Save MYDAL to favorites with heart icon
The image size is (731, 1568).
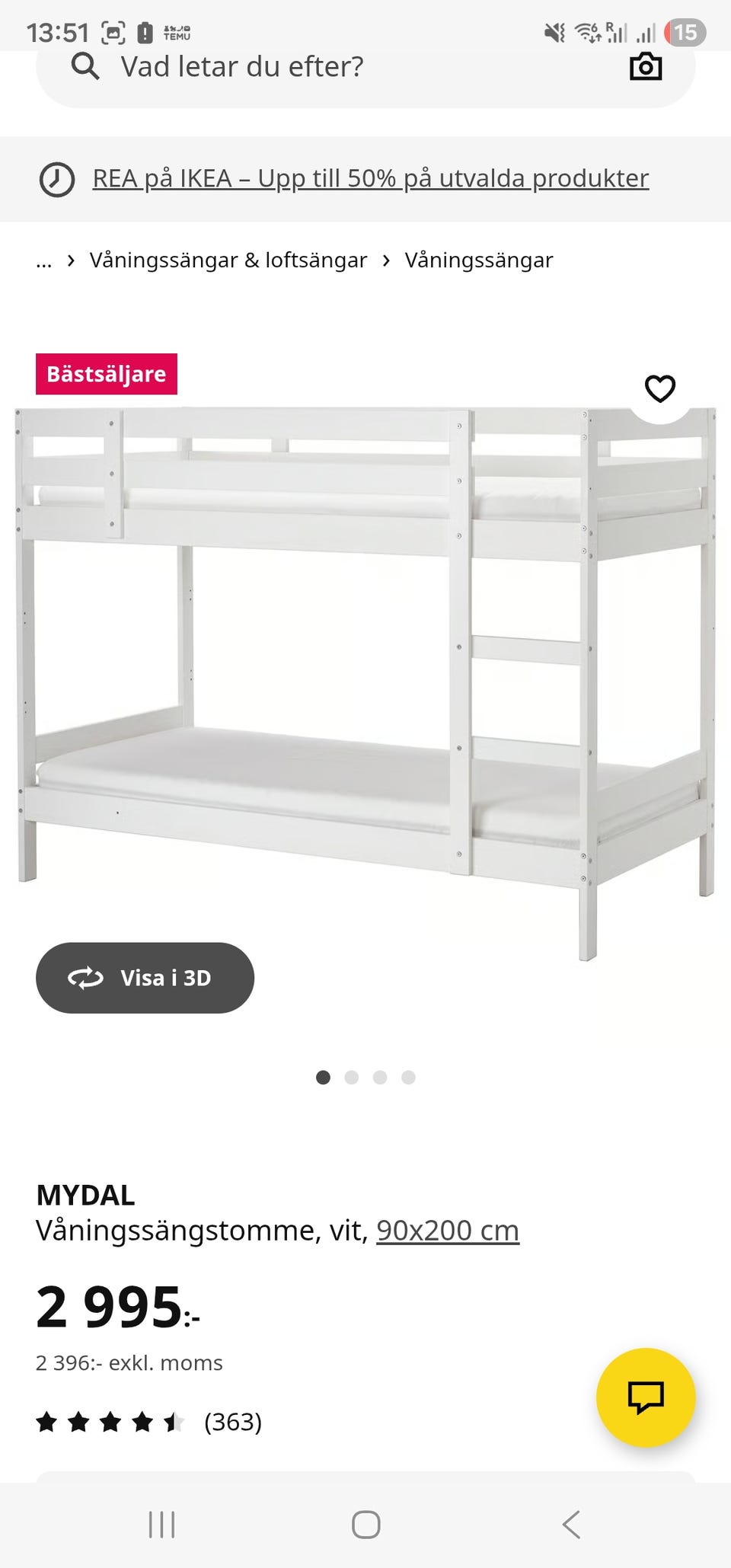click(659, 388)
